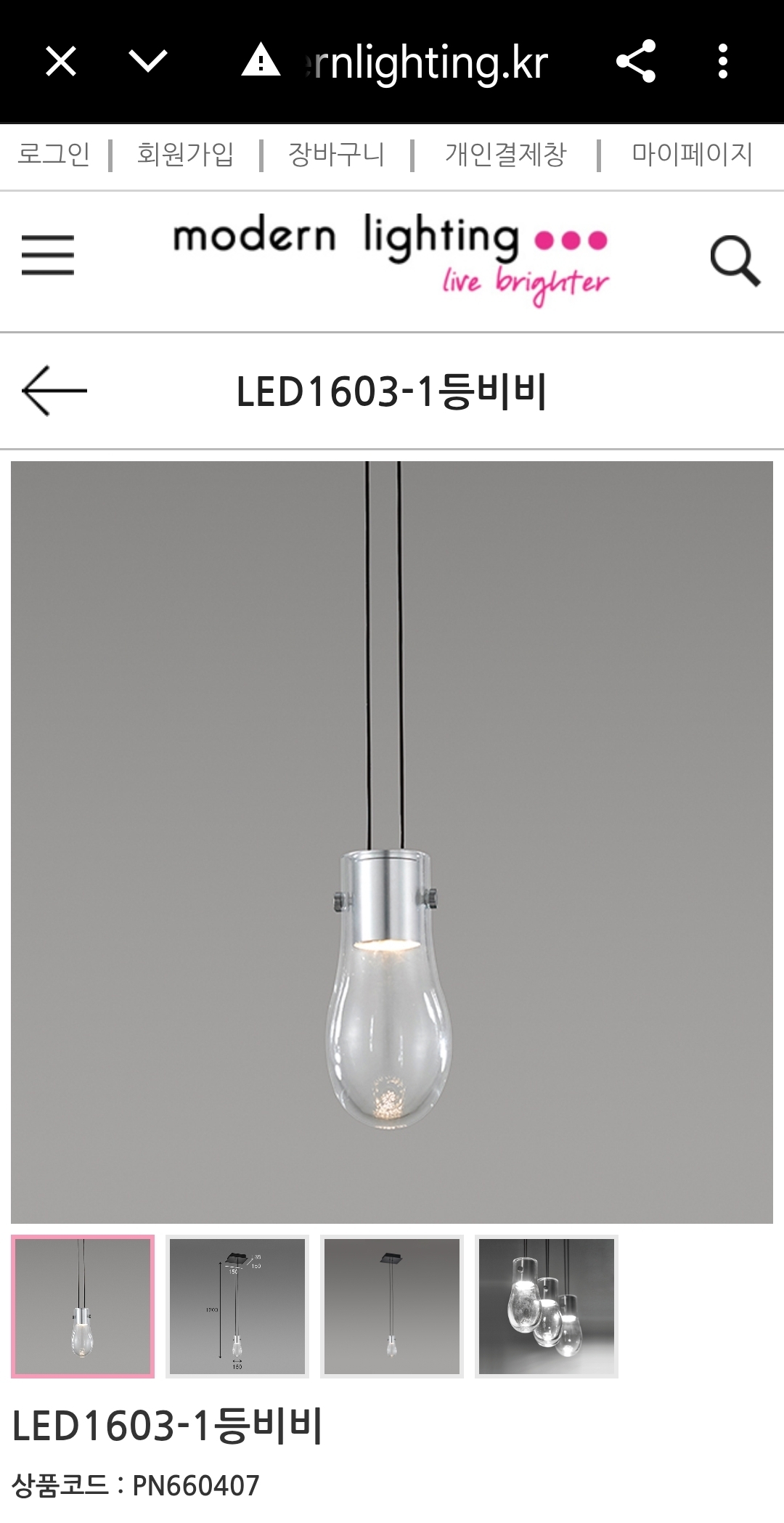The width and height of the screenshot is (784, 1523).
Task: Open site search magnifier
Action: pos(735,261)
